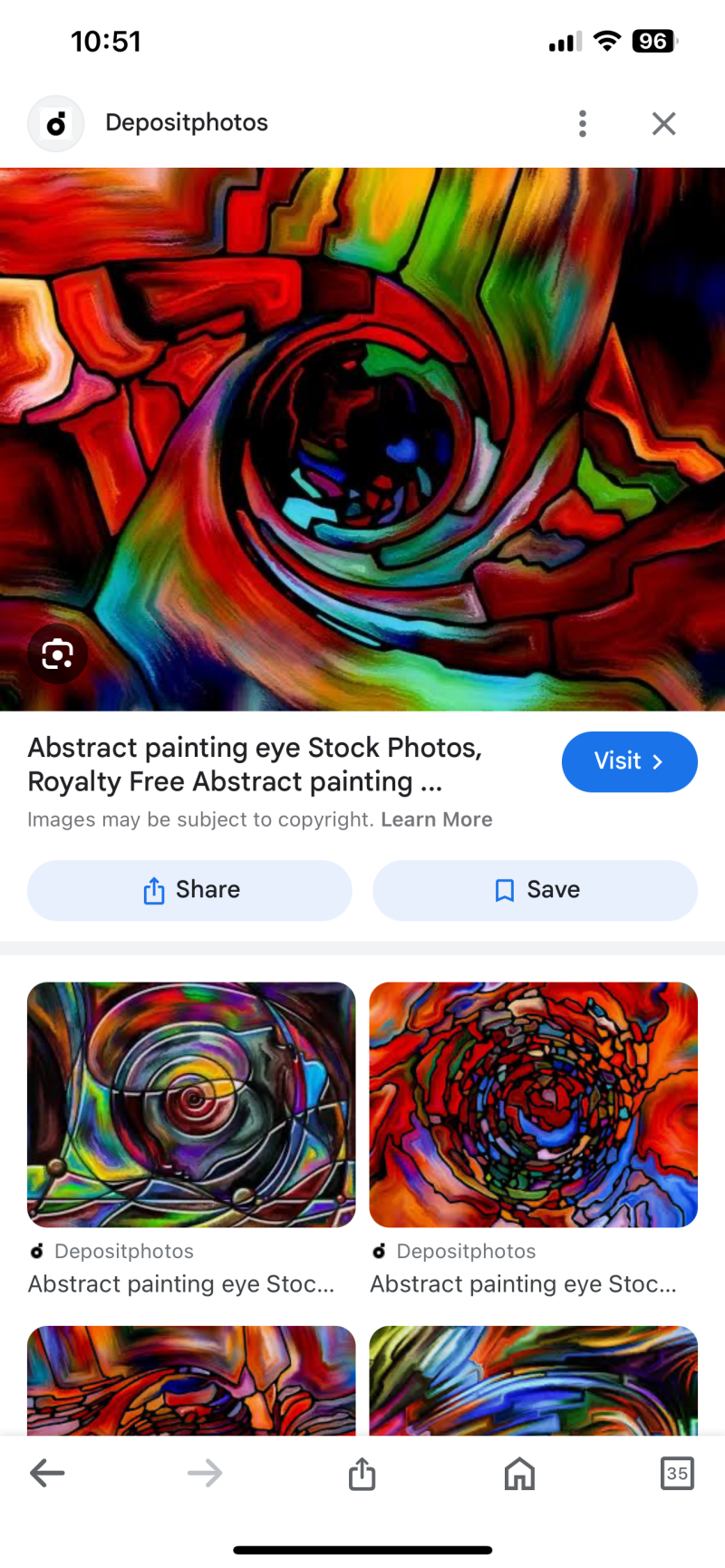Show the 35 open tabs
The image size is (725, 1568).
click(x=677, y=1473)
